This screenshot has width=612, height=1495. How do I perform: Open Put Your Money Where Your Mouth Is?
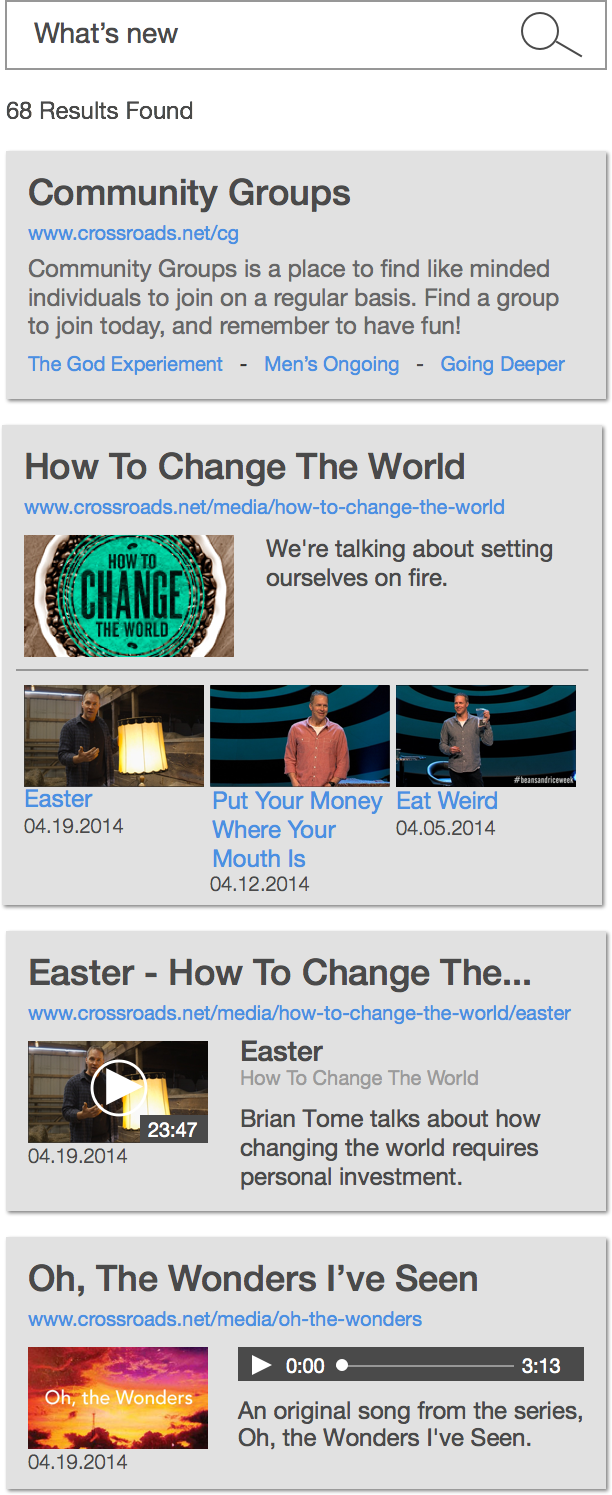coord(297,829)
